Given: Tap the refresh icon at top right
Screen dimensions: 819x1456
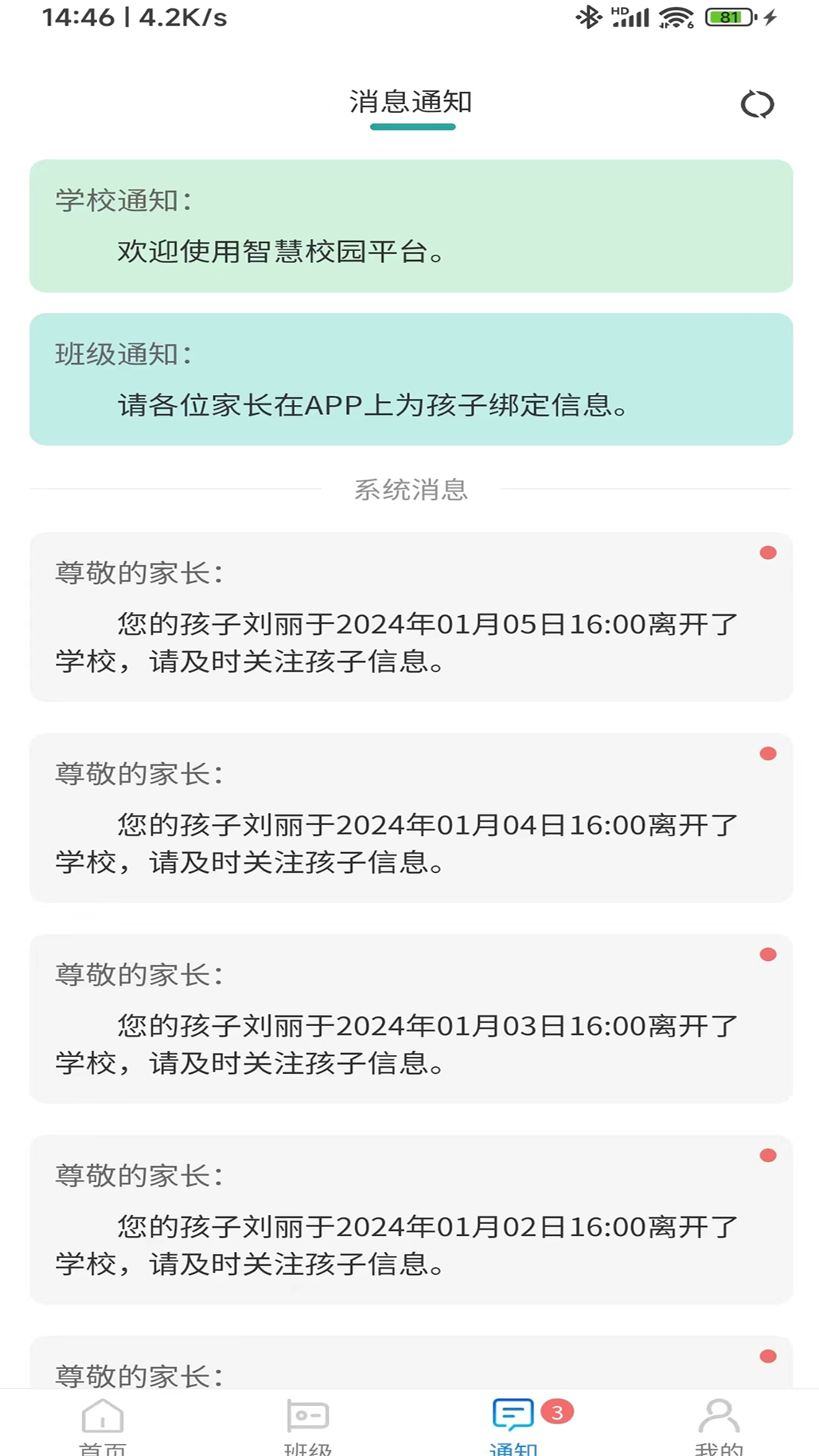Looking at the screenshot, I should coord(757,105).
